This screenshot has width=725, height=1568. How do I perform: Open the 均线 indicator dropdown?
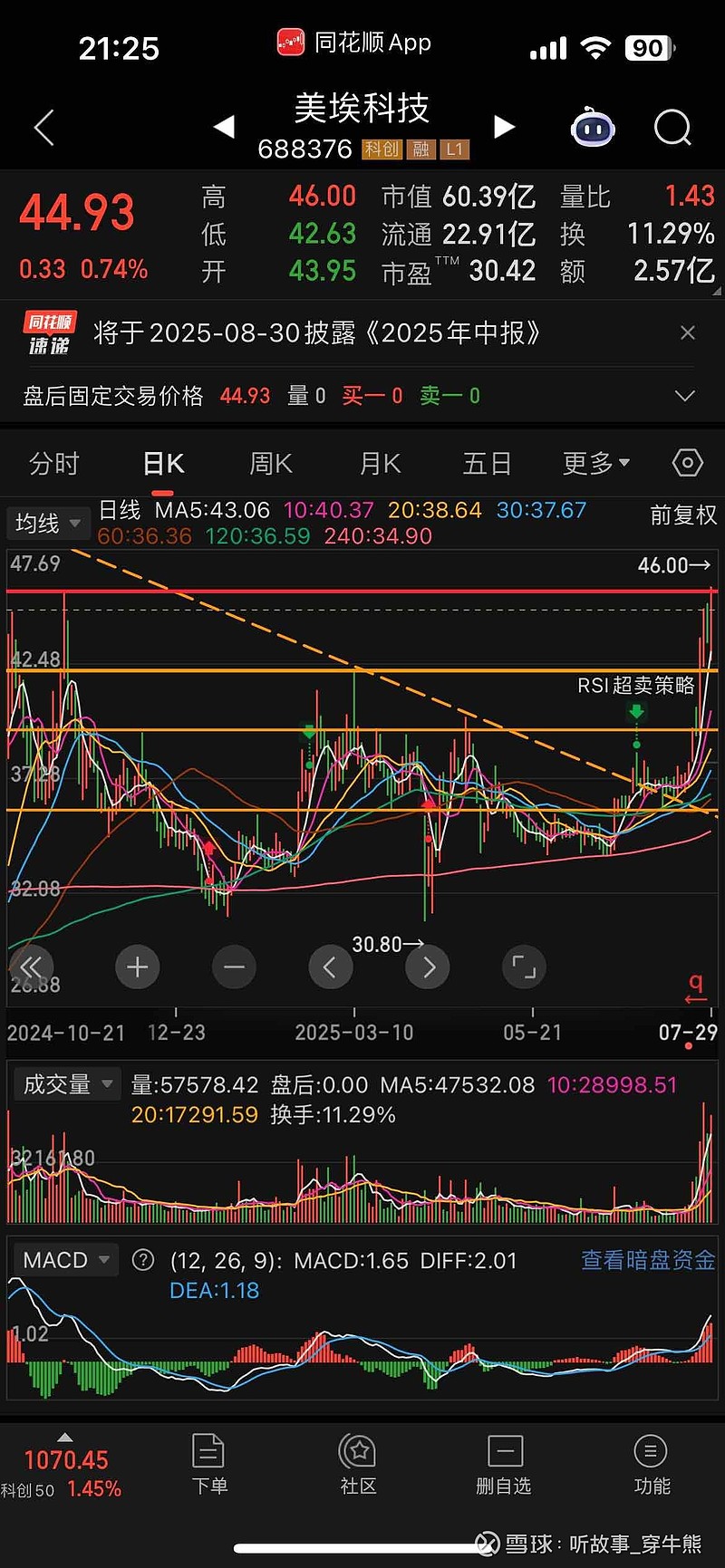point(48,523)
